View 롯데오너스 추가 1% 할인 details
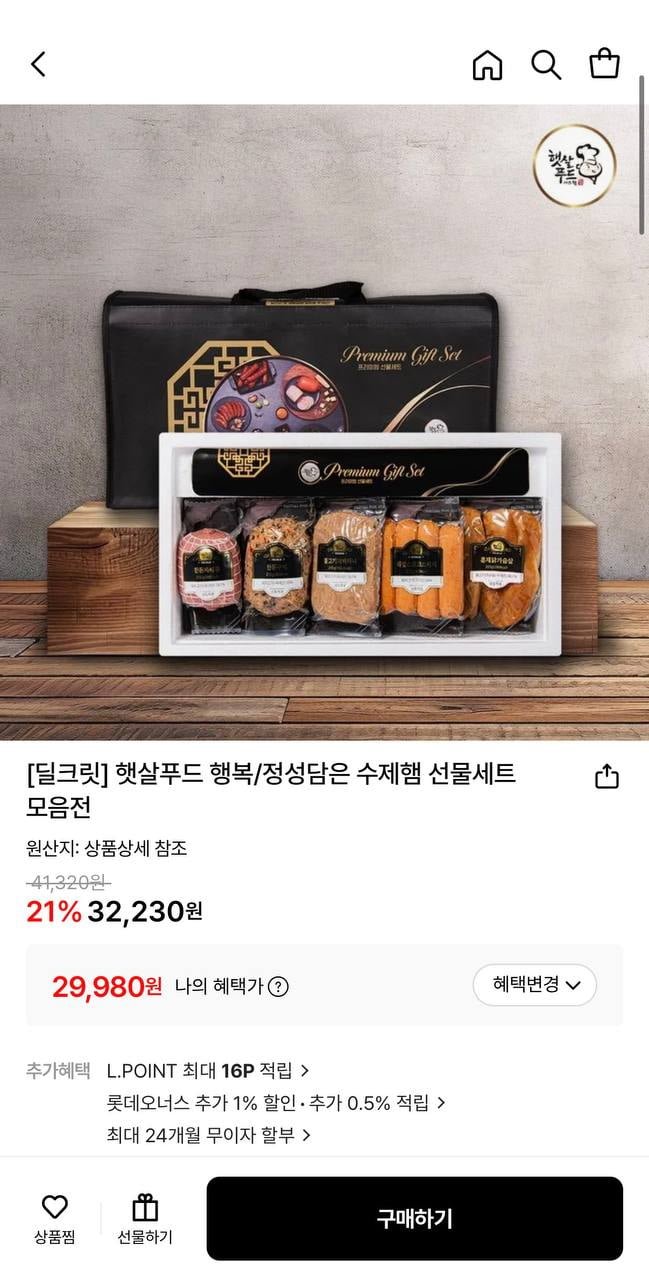Screen dimensions: 649x1280 click(x=276, y=1103)
